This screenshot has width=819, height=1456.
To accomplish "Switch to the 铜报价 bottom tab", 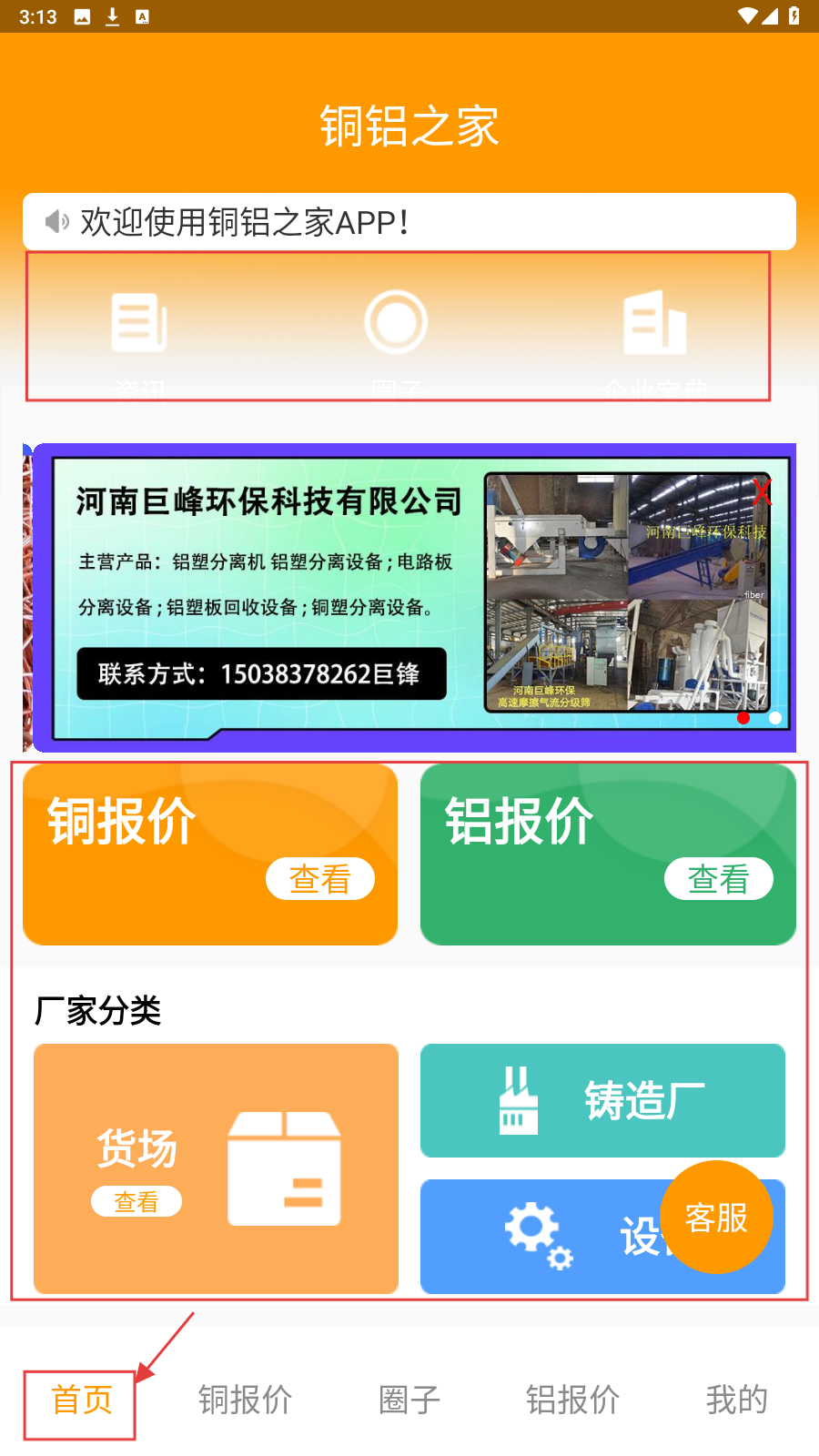I will pyautogui.click(x=245, y=1400).
